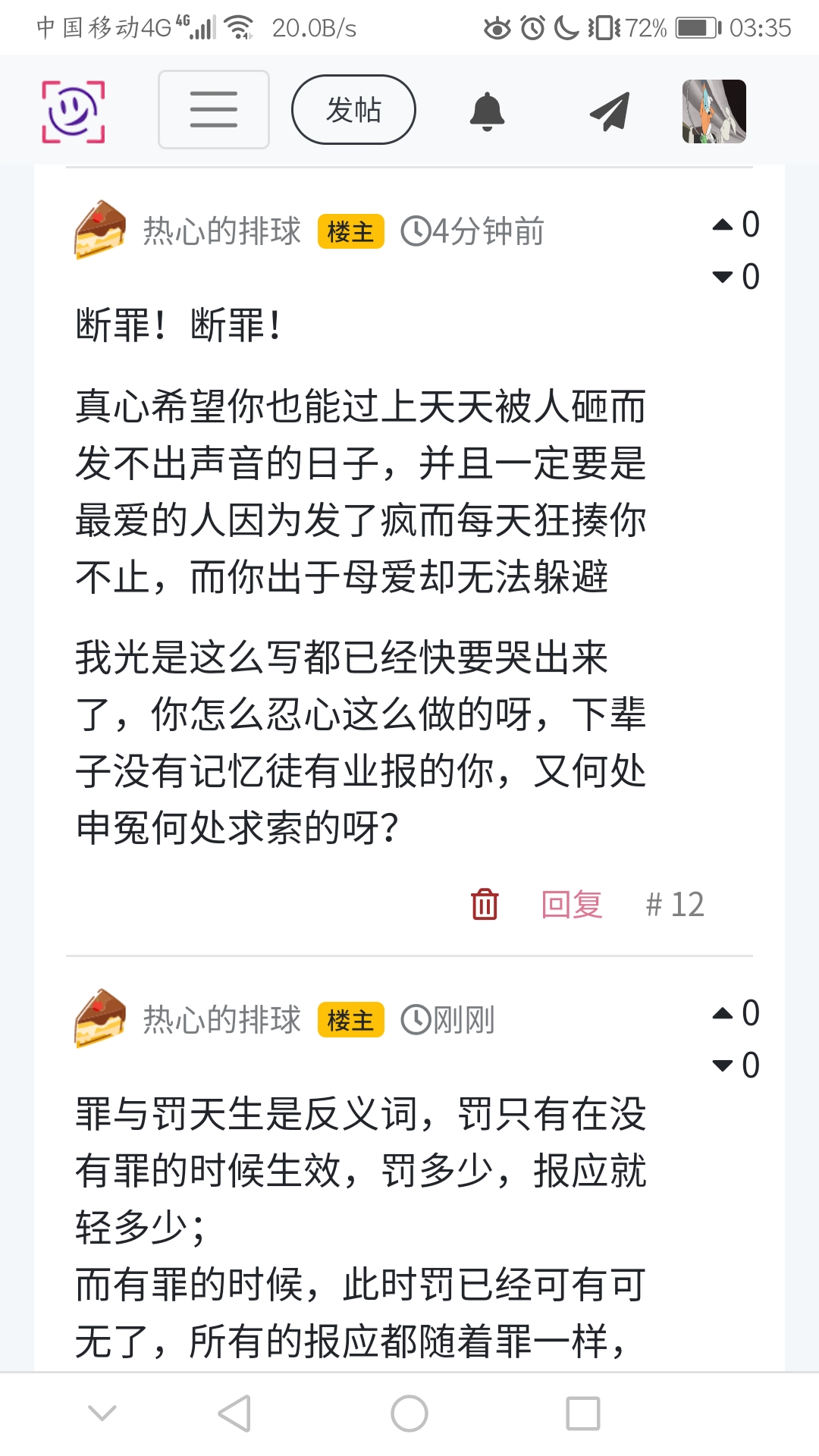819x1456 pixels.
Task: Go to the system home screen
Action: click(409, 1414)
